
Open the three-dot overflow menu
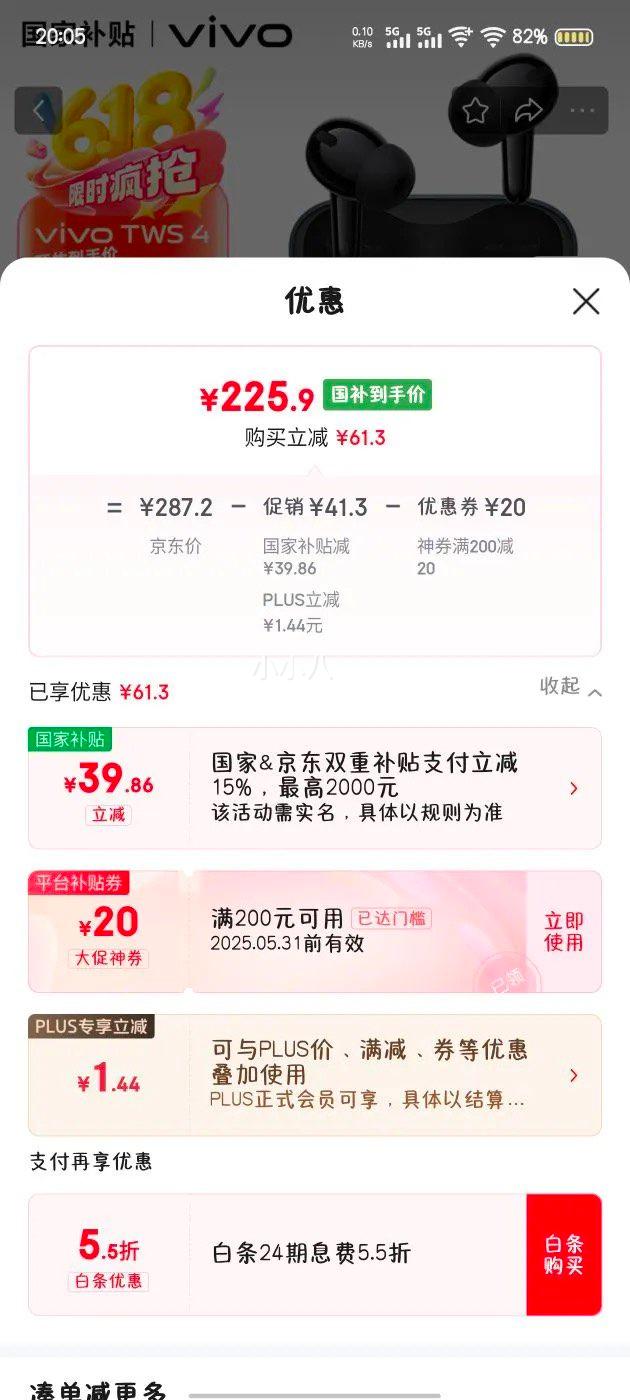click(582, 111)
